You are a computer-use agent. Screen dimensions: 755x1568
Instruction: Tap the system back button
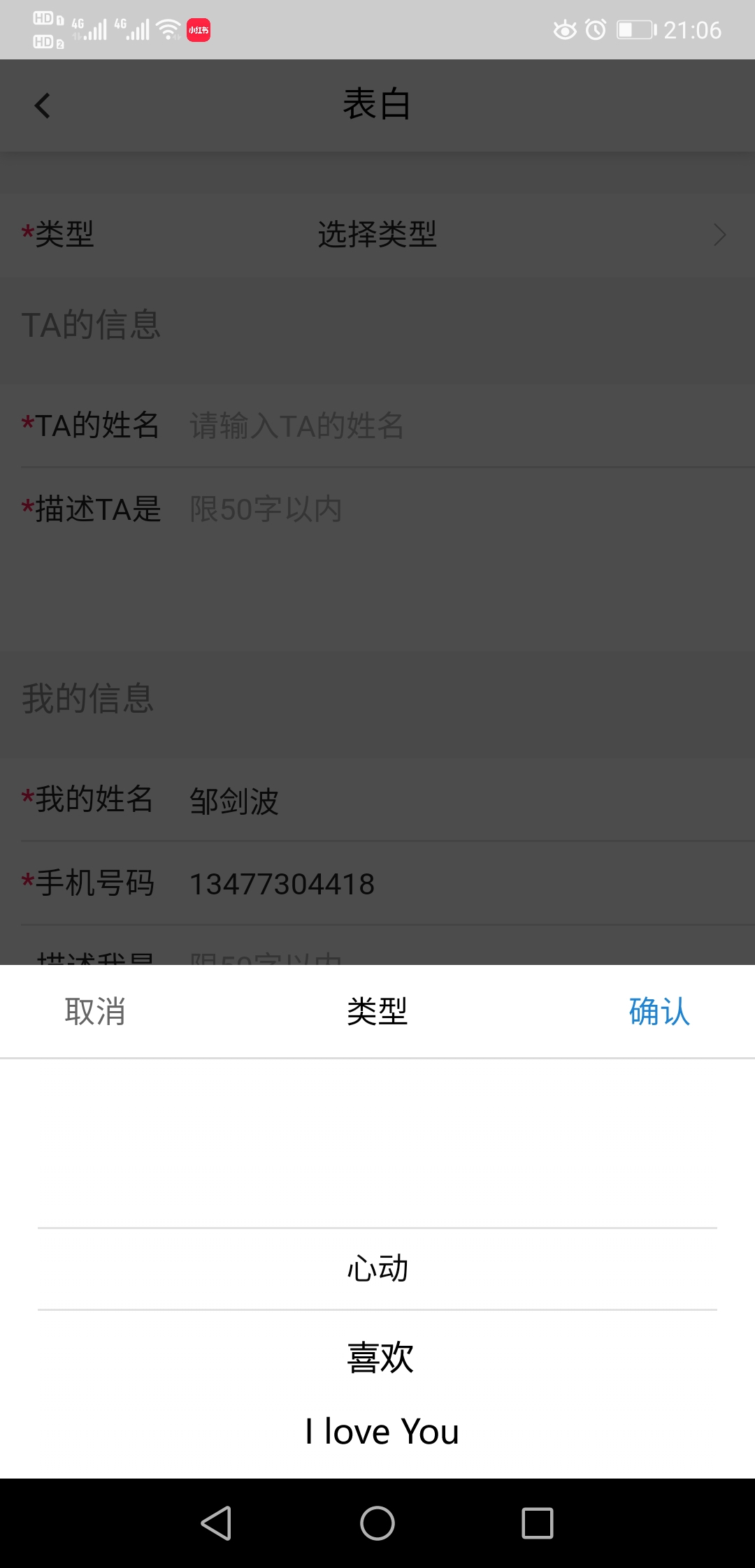216,1523
